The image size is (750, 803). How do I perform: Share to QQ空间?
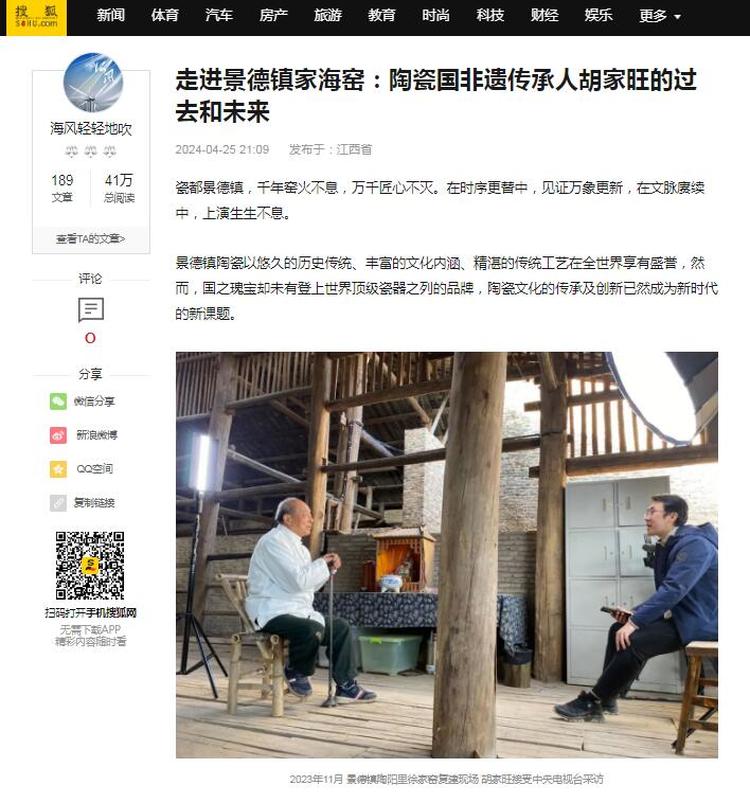click(83, 469)
